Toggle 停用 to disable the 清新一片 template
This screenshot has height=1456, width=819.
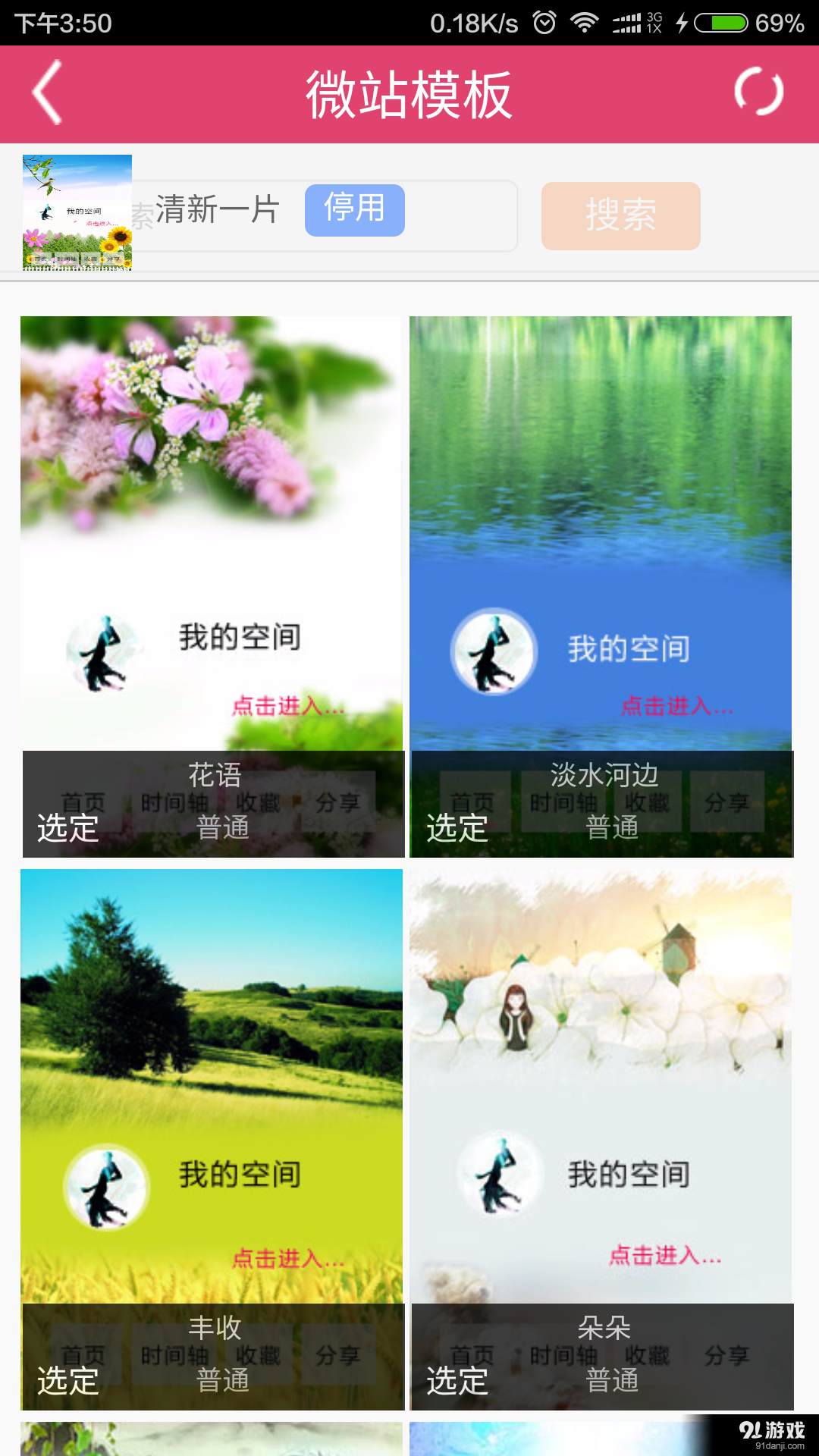click(x=354, y=210)
